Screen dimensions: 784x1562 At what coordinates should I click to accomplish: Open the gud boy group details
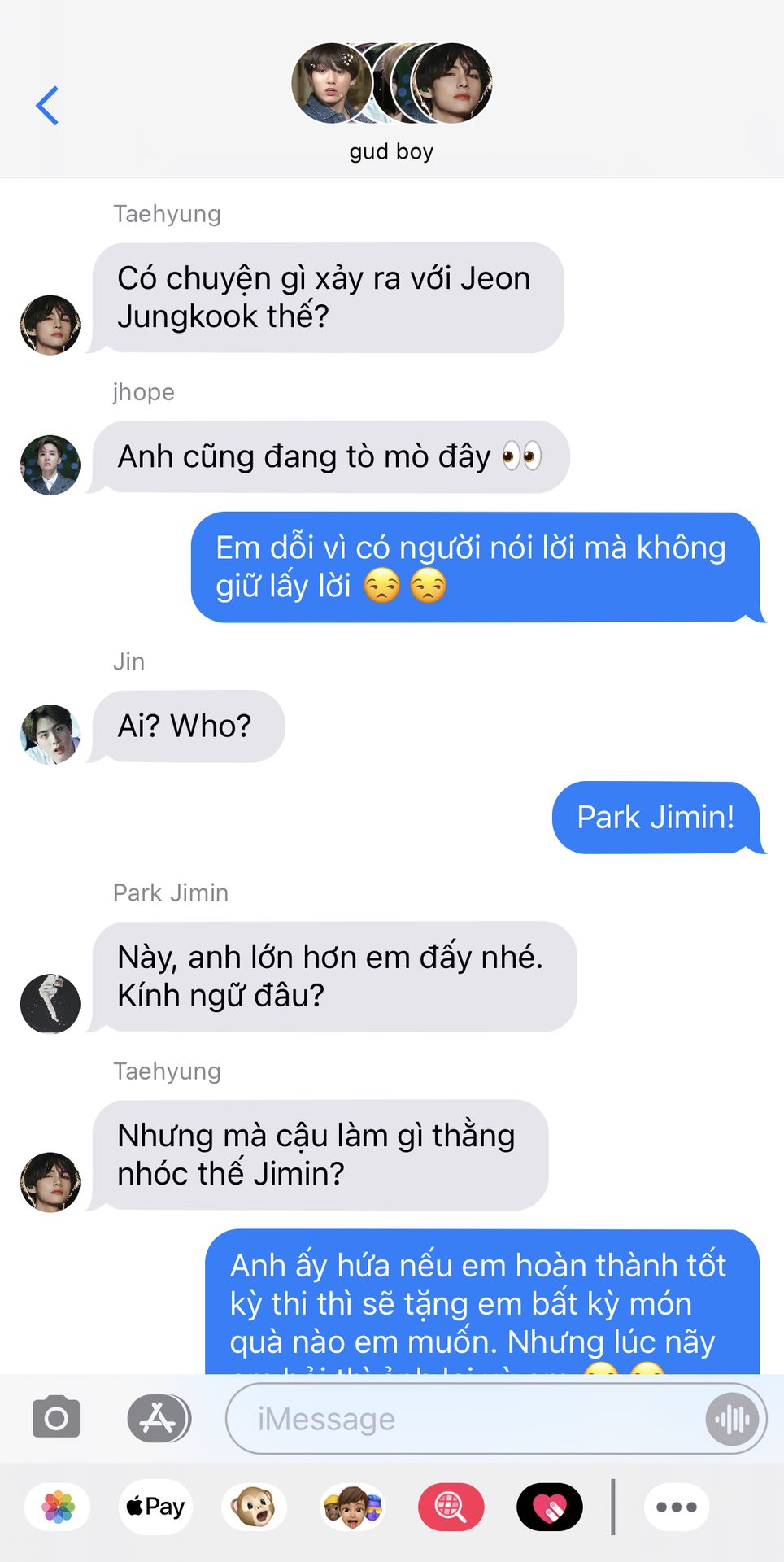pyautogui.click(x=391, y=102)
